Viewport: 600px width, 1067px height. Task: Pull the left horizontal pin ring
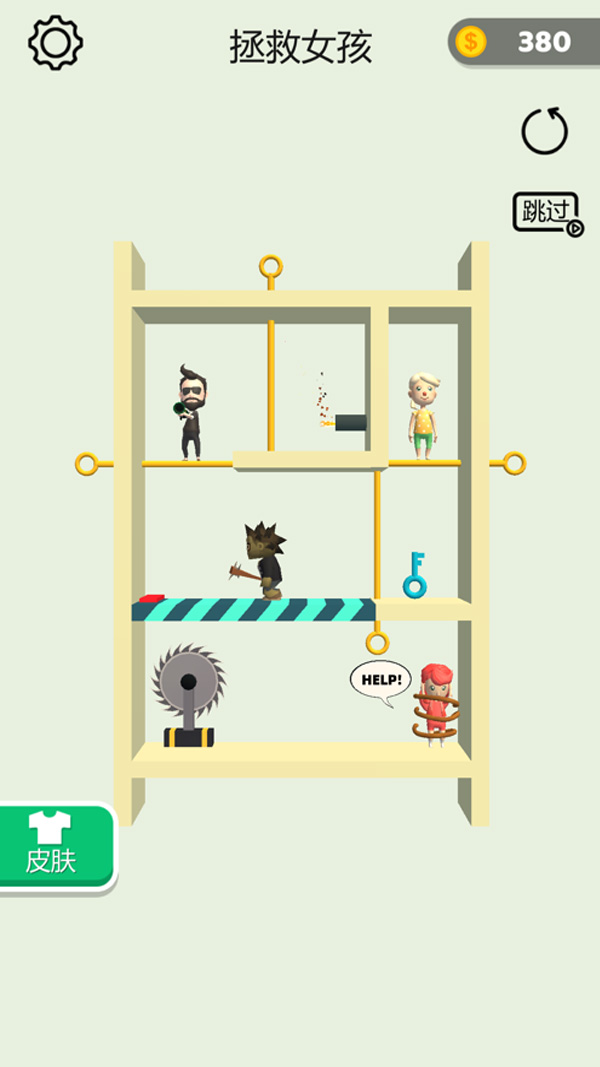click(x=87, y=464)
